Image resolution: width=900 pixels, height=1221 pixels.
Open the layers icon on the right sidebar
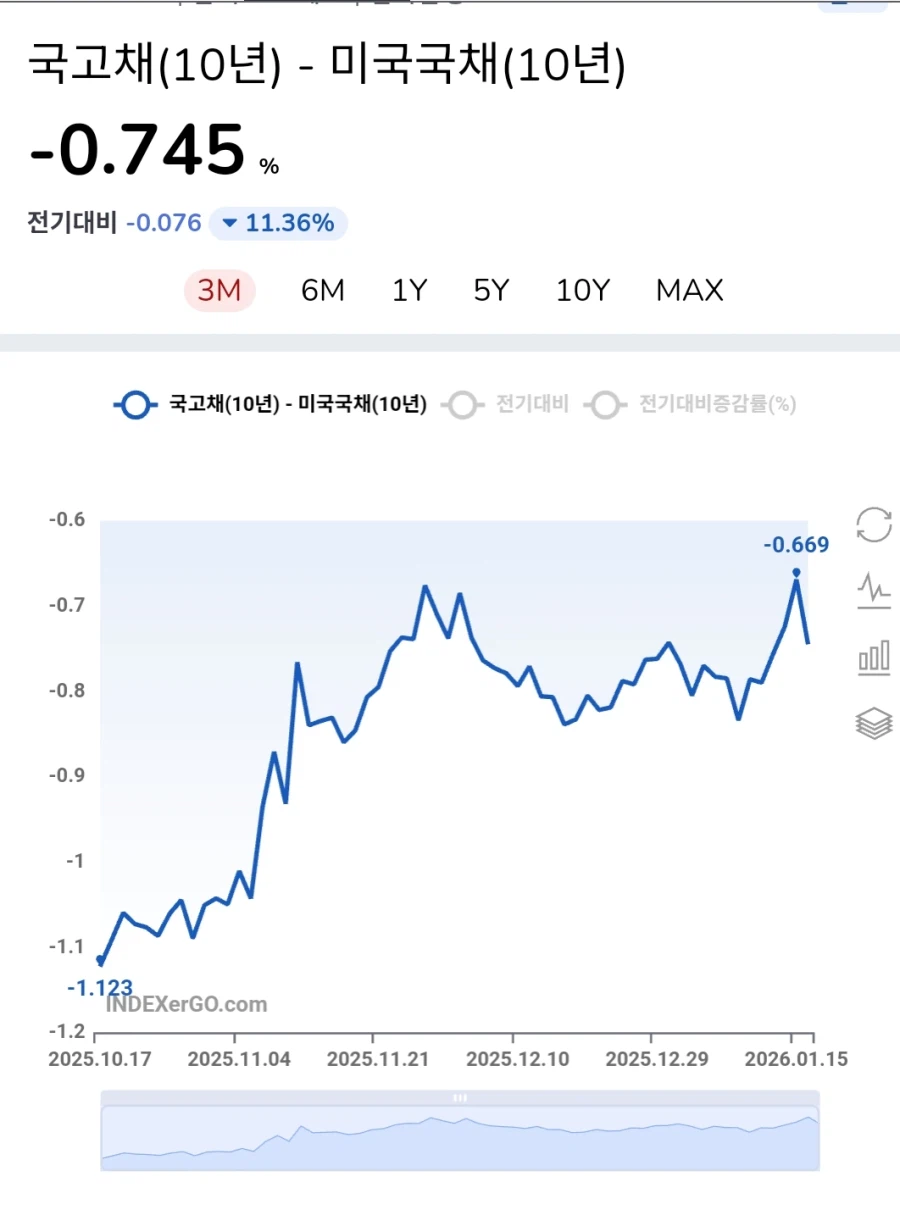pos(872,722)
